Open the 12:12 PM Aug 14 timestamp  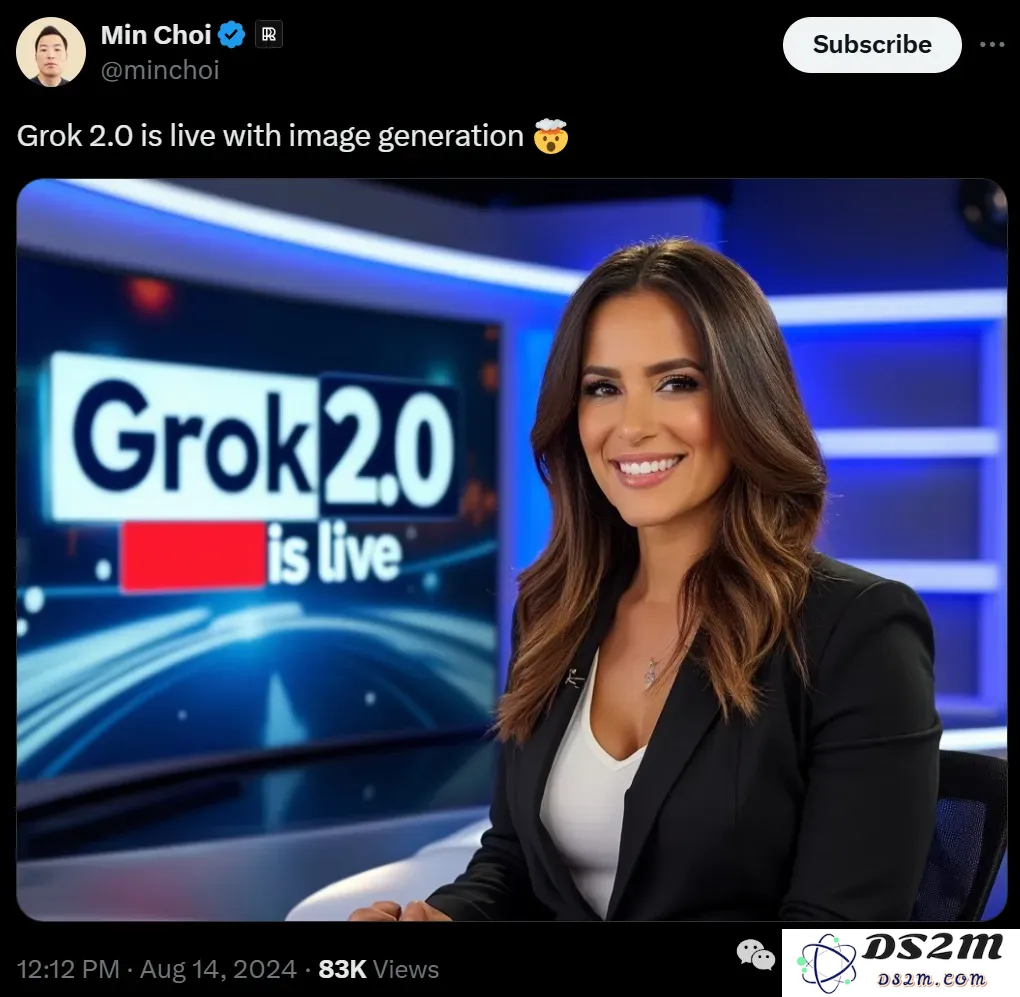tap(156, 969)
